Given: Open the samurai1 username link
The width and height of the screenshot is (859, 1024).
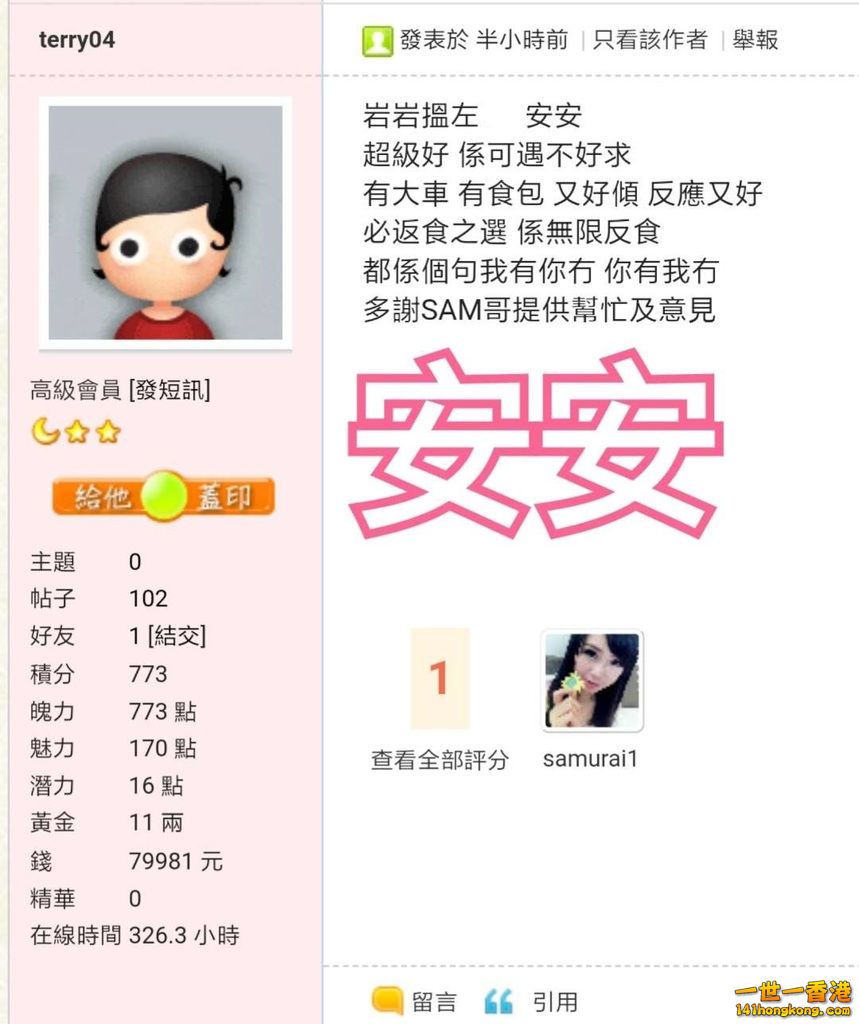Looking at the screenshot, I should pyautogui.click(x=590, y=759).
